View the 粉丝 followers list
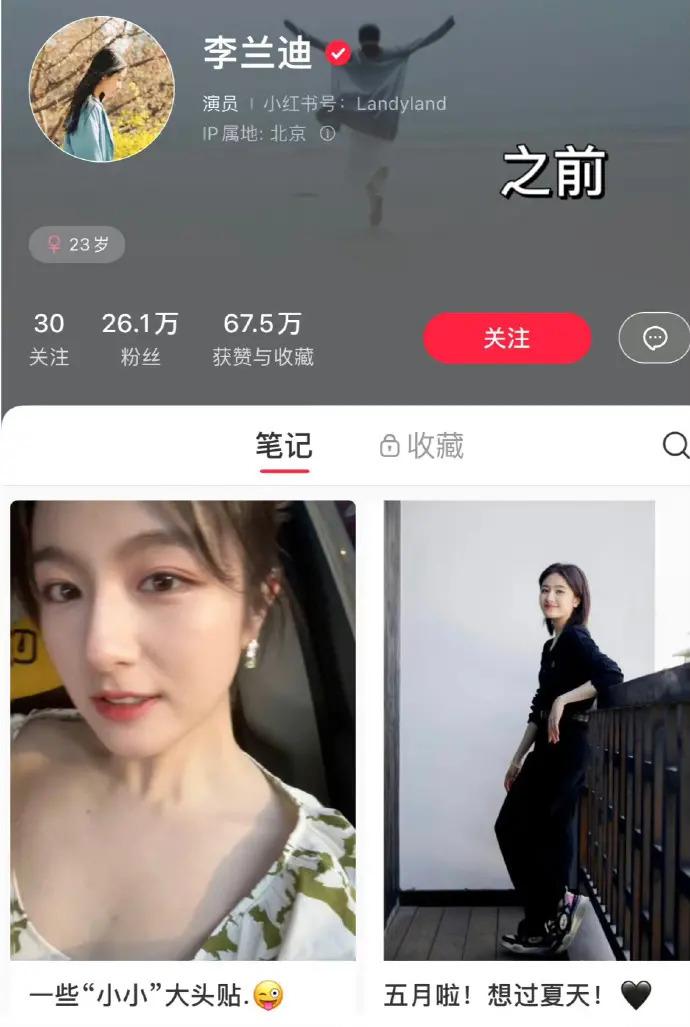Viewport: 690px width, 1027px height. click(x=140, y=338)
